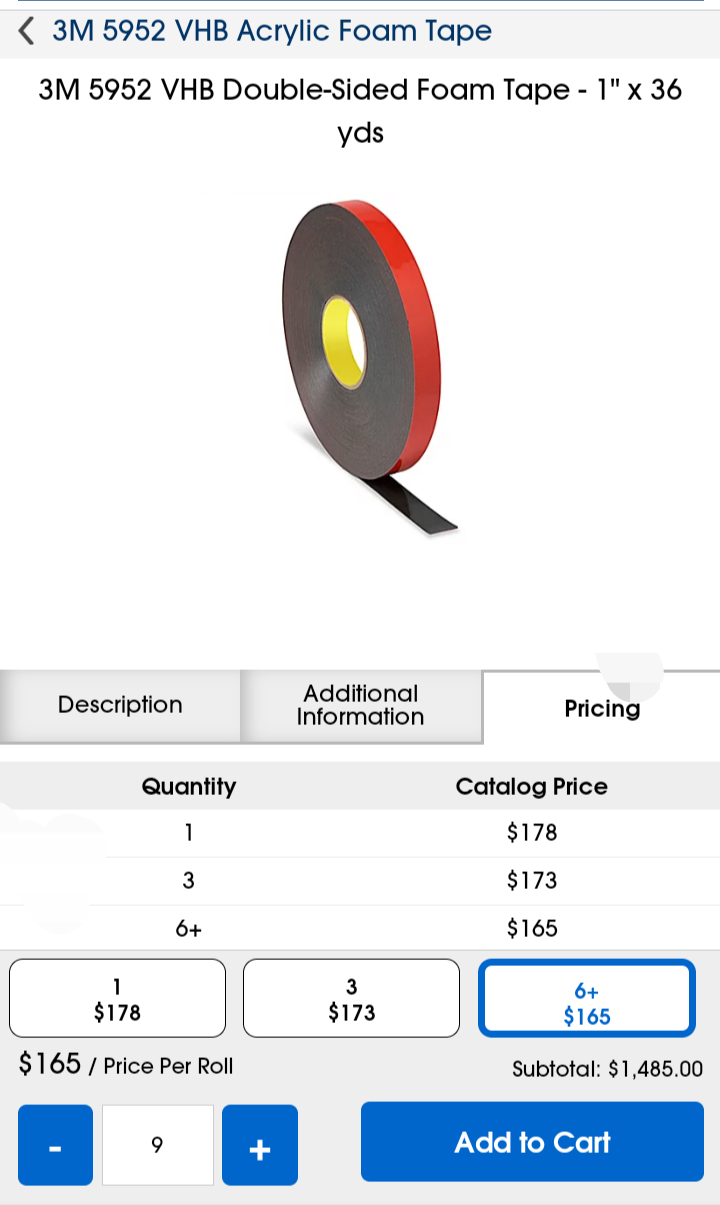Select the 6+ at $165 price tier
The image size is (720, 1205).
click(586, 1000)
